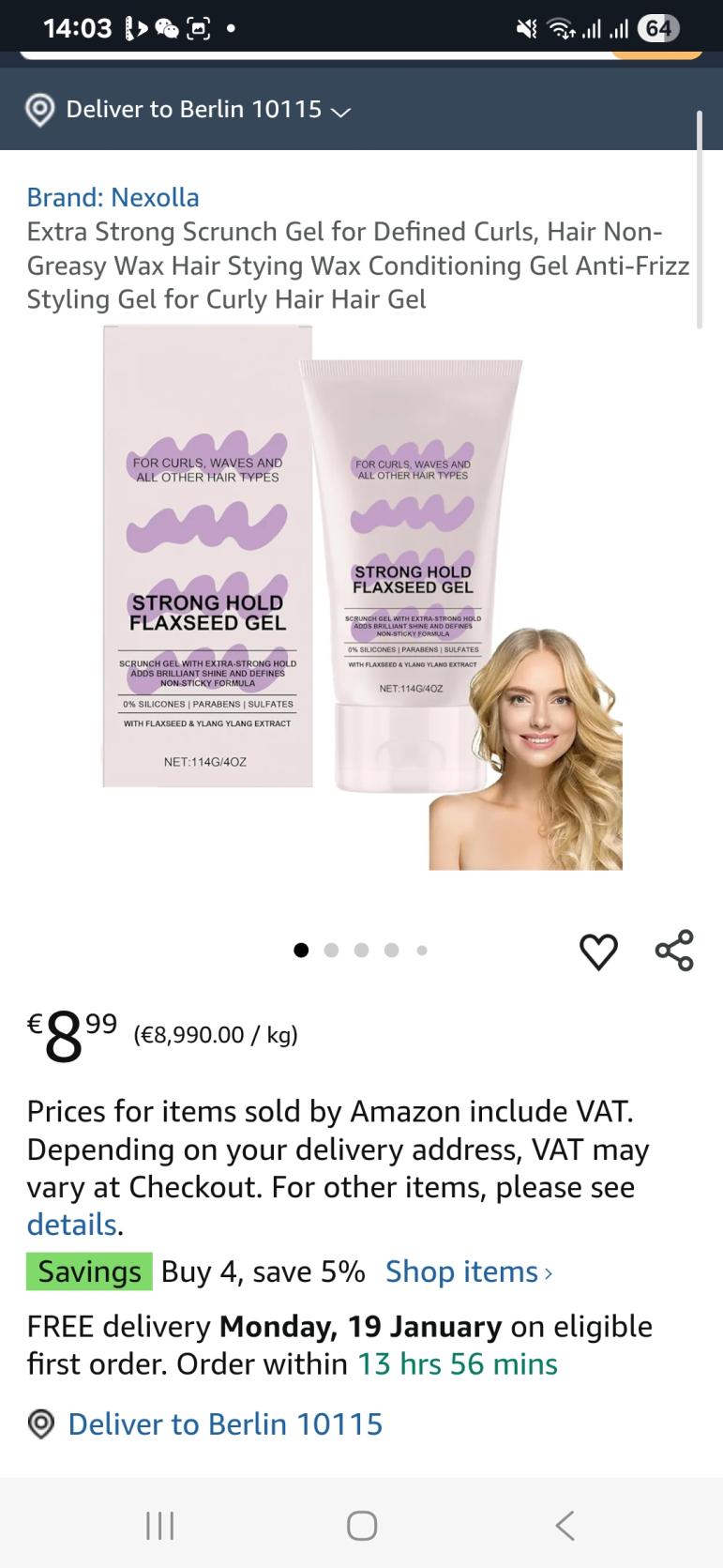This screenshot has height=1568, width=723.
Task: Tap the lower Deliver to Berlin 10115 link
Action: (x=225, y=1423)
